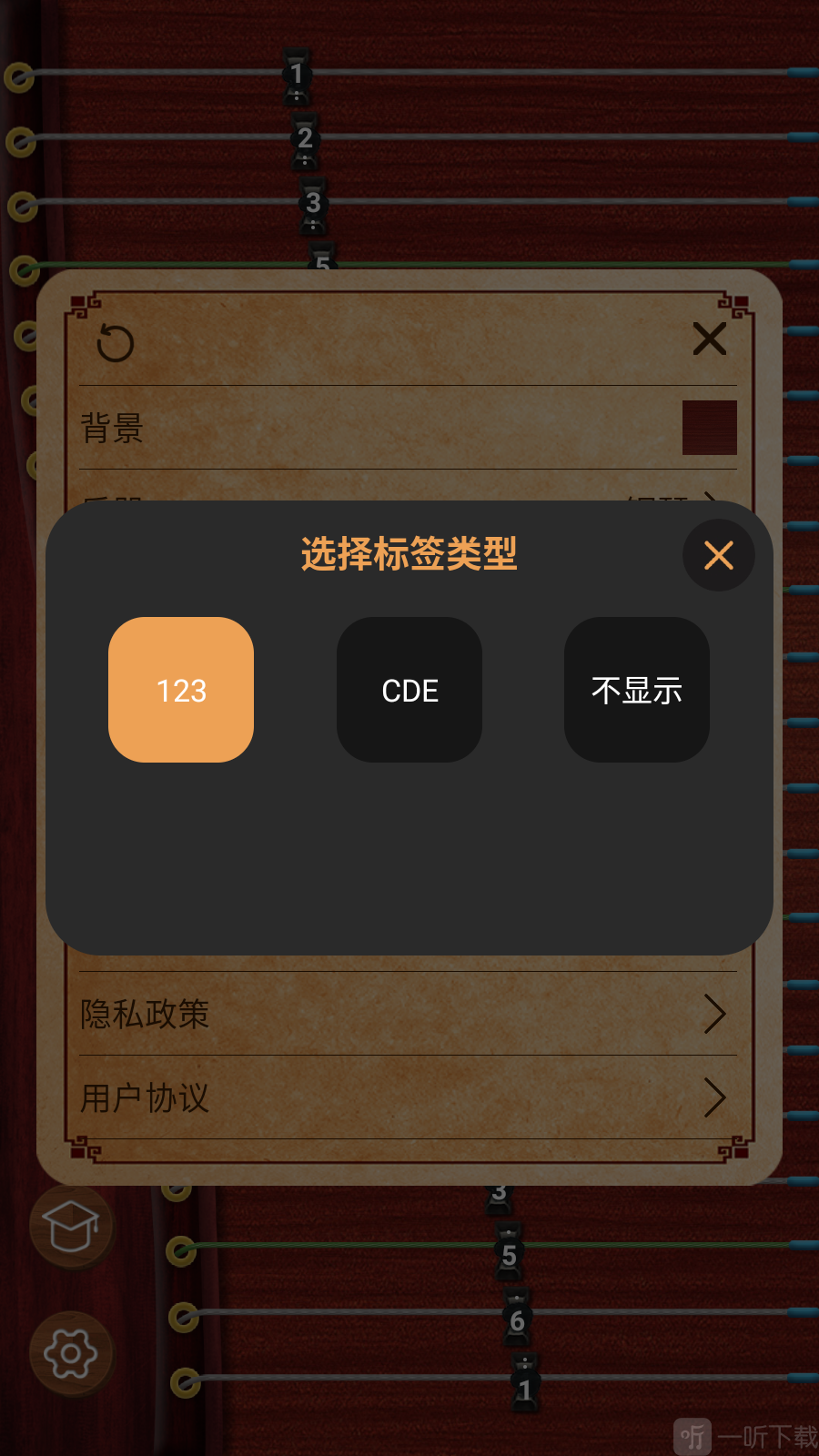Open the 背景 color swatch
Image resolution: width=819 pixels, height=1456 pixels.
709,428
